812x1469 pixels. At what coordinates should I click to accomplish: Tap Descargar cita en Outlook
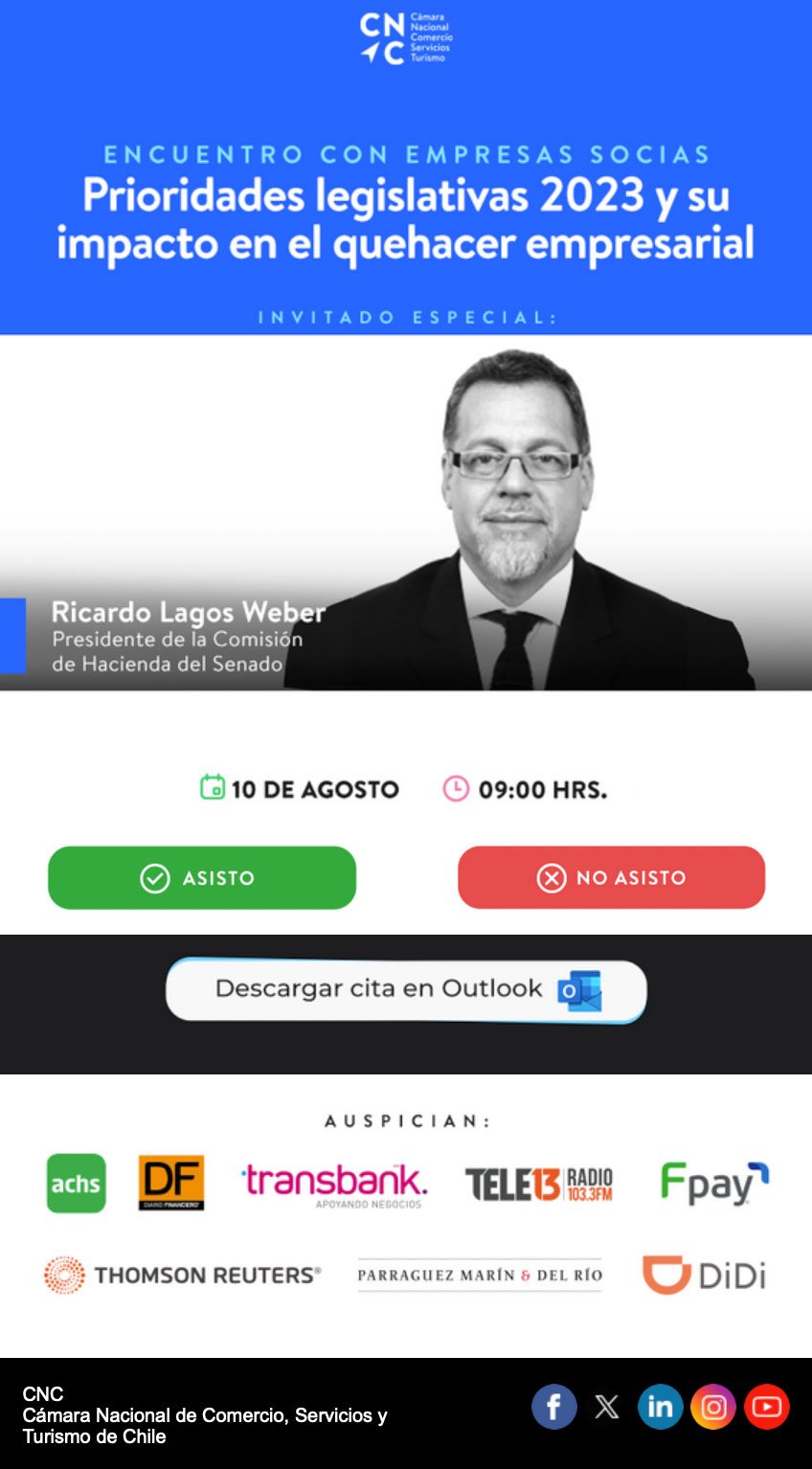[406, 990]
